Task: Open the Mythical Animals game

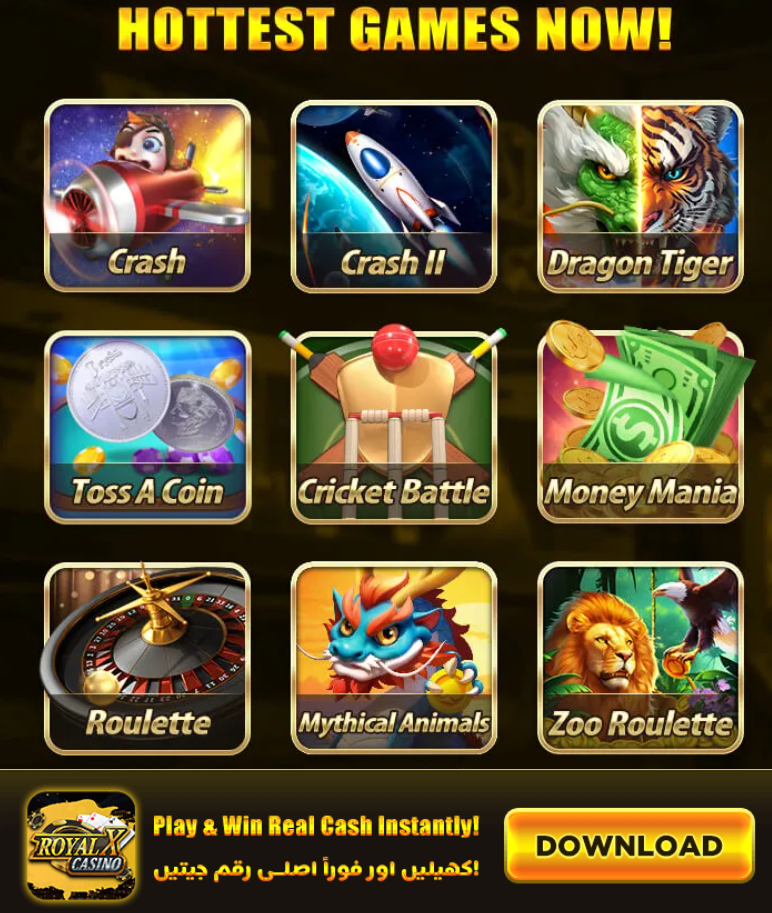Action: (393, 658)
